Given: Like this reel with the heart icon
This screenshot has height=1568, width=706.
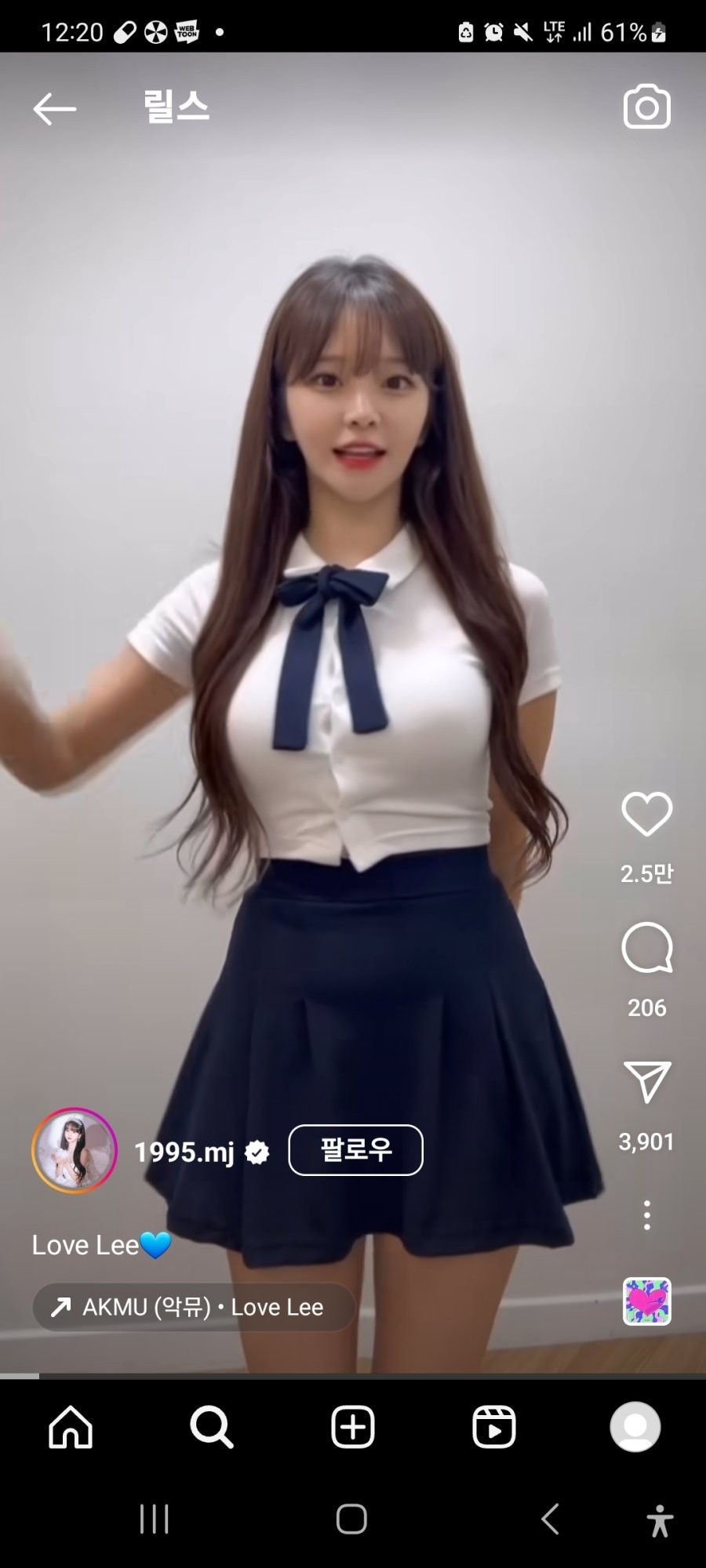Looking at the screenshot, I should coord(646,814).
